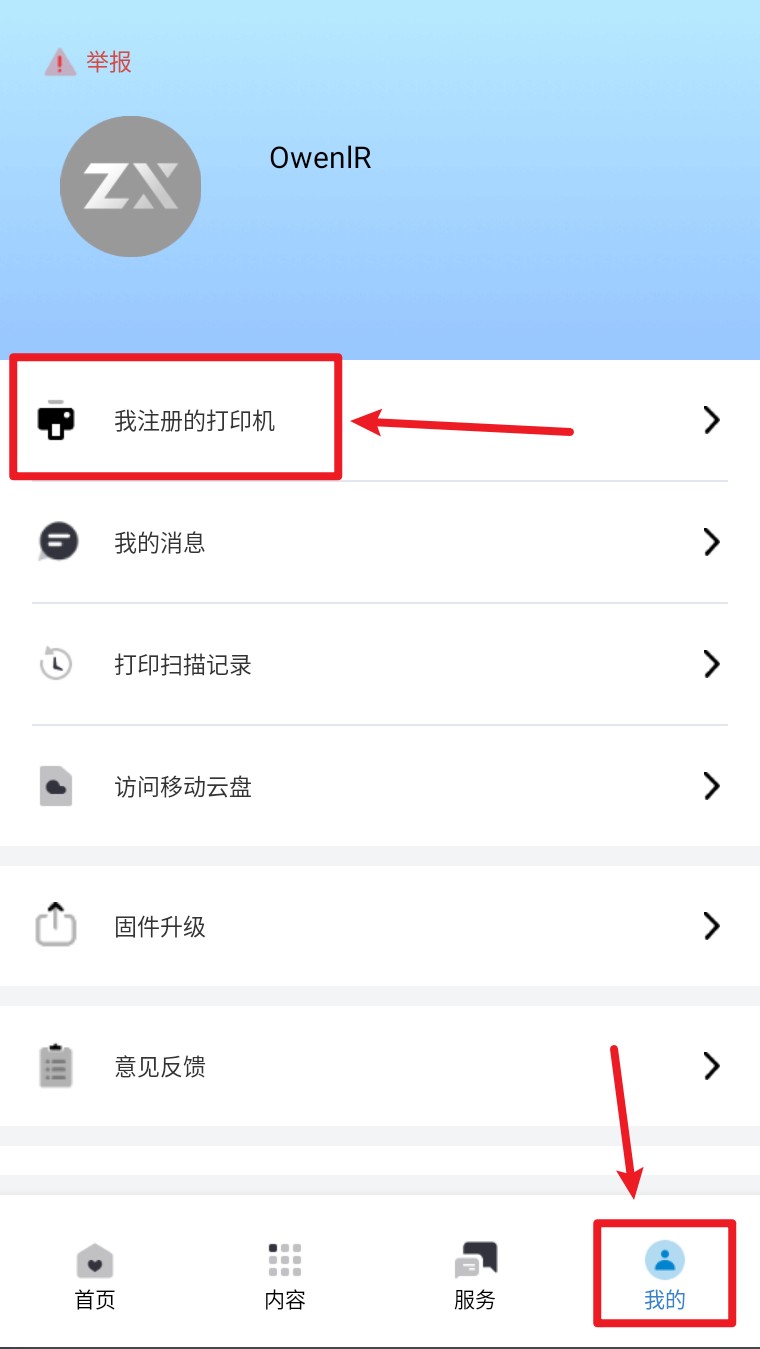This screenshot has width=760, height=1349.
Task: Tap the 举报 warning triangle icon
Action: (57, 62)
